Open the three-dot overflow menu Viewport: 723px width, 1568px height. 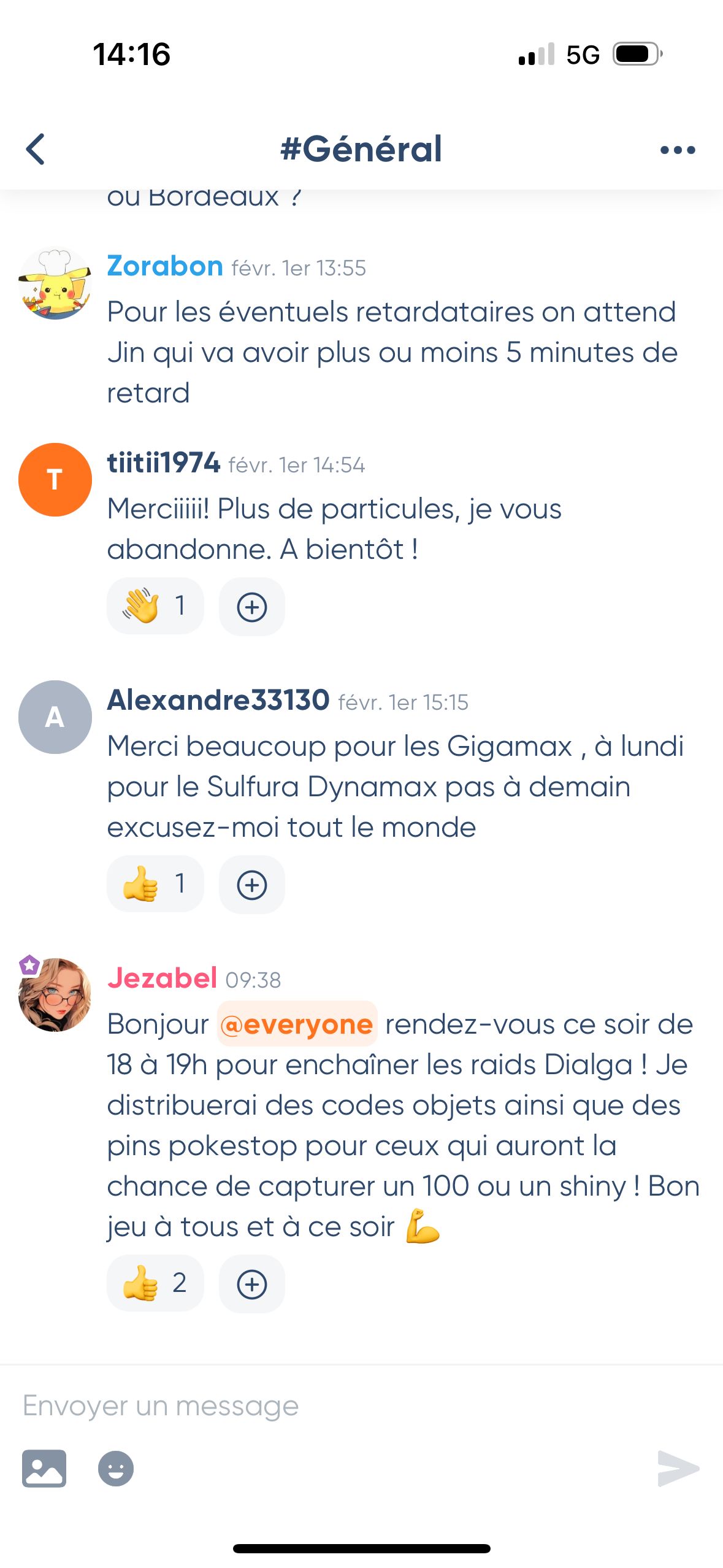(x=678, y=150)
